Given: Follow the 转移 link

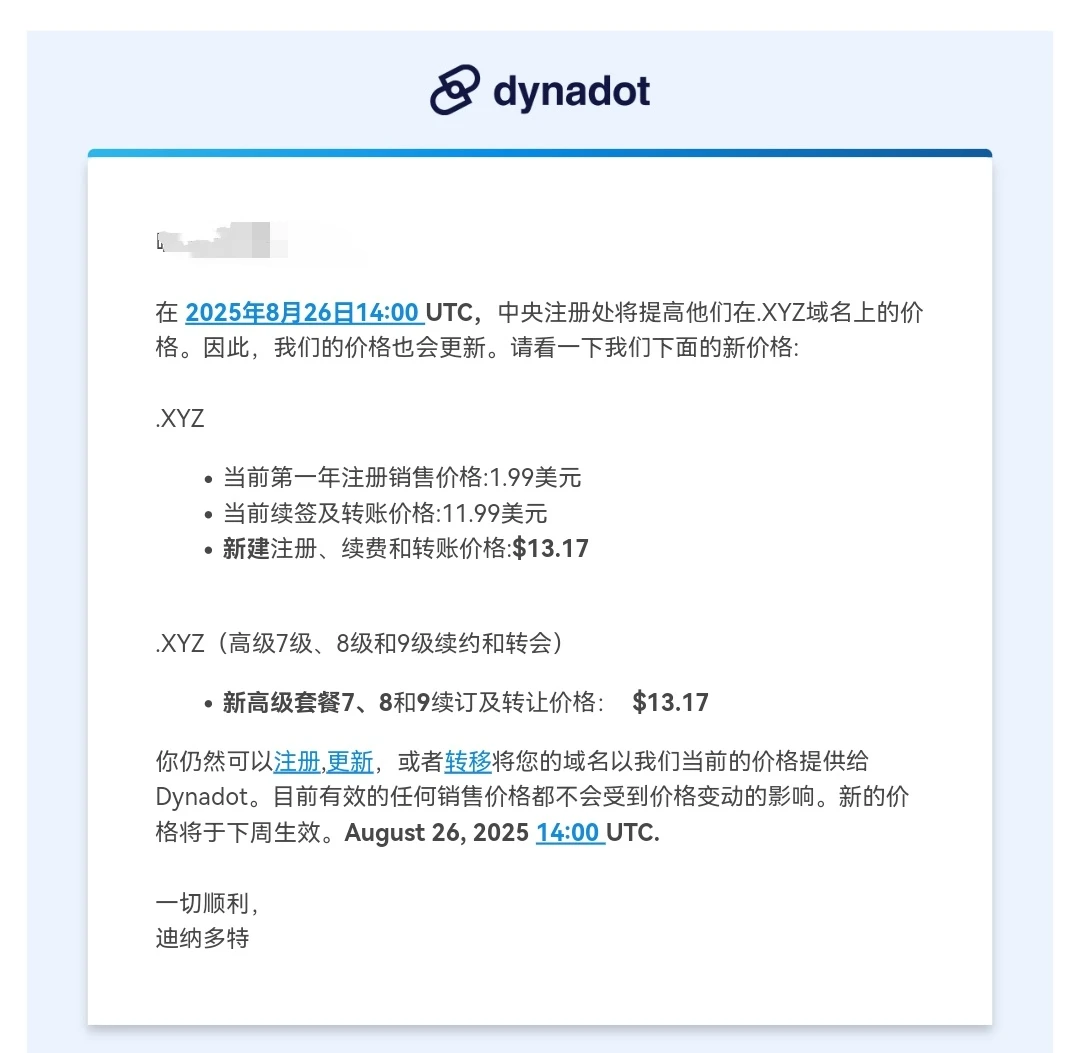Looking at the screenshot, I should (x=468, y=761).
